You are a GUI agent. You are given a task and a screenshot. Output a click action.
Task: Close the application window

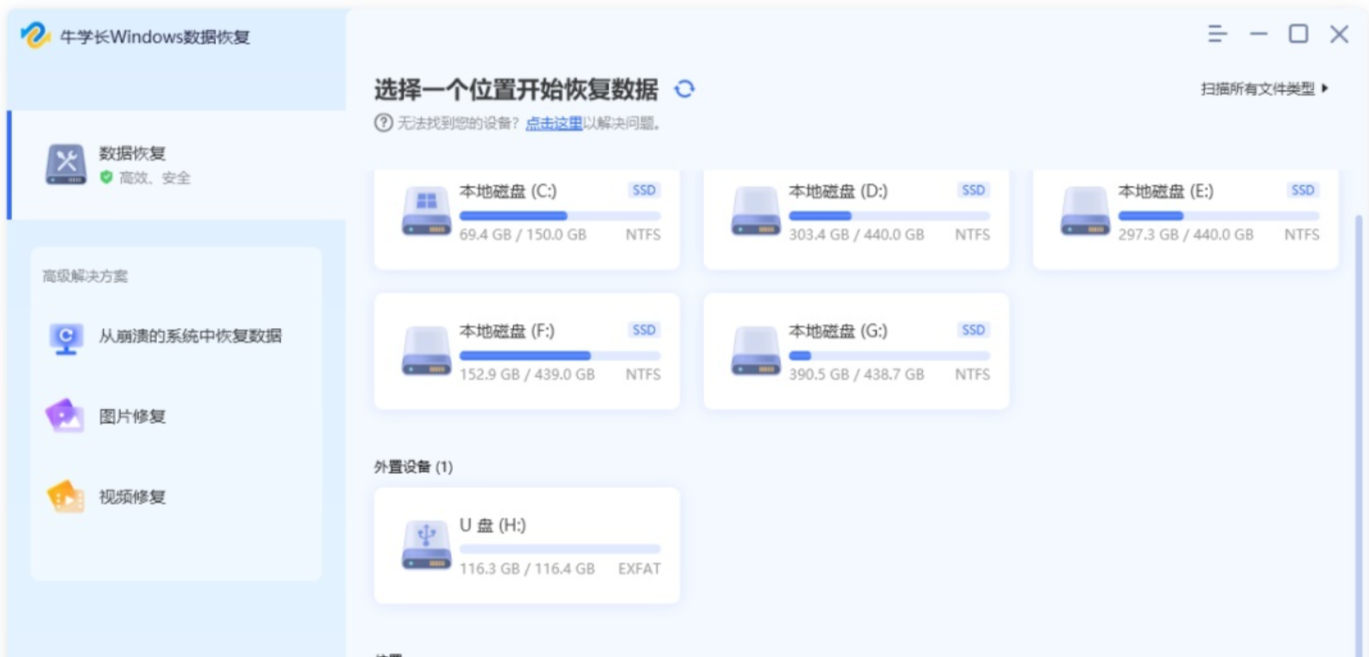[1339, 34]
